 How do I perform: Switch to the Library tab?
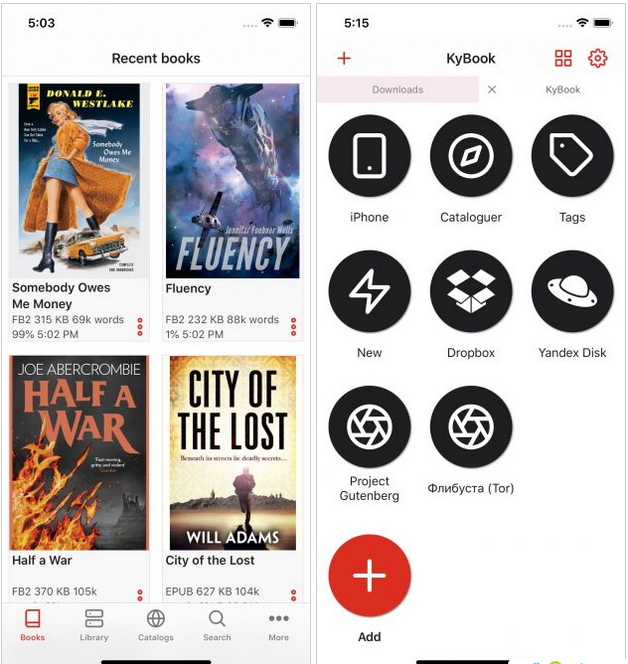click(94, 624)
